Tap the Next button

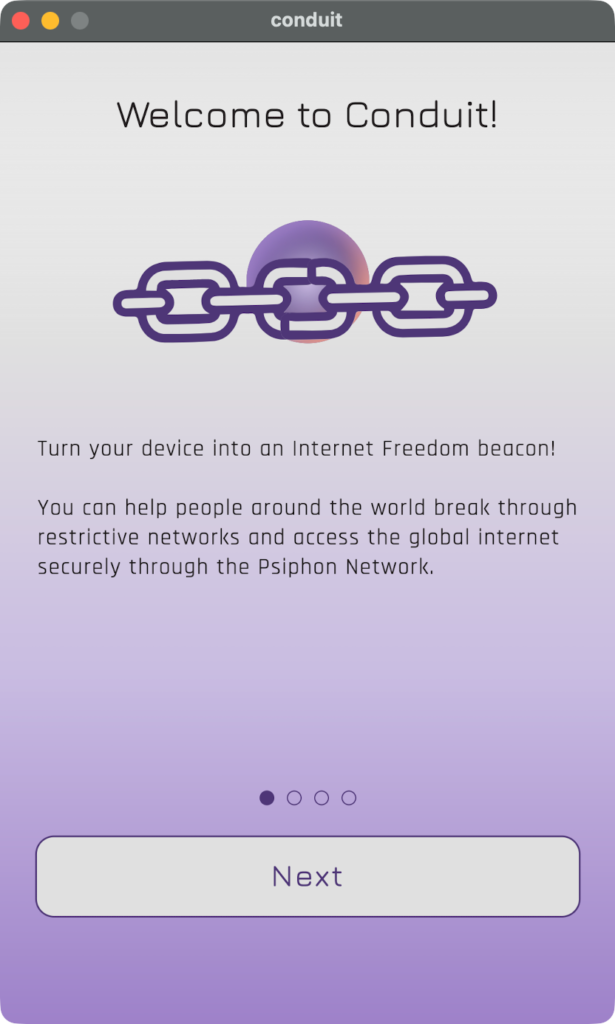pyautogui.click(x=307, y=877)
